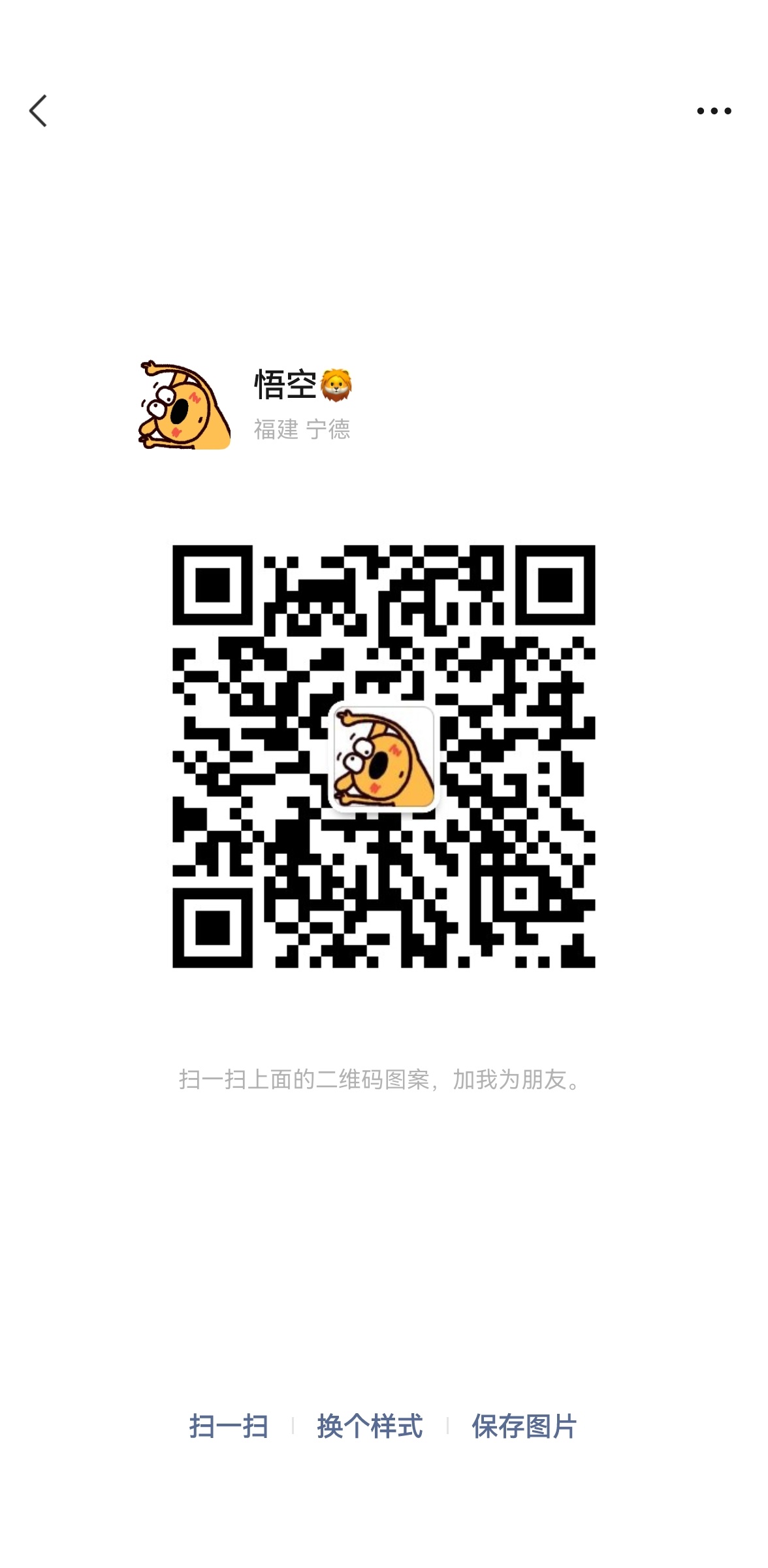
Task: Select 换个样式 to change QR style
Action: (370, 1426)
